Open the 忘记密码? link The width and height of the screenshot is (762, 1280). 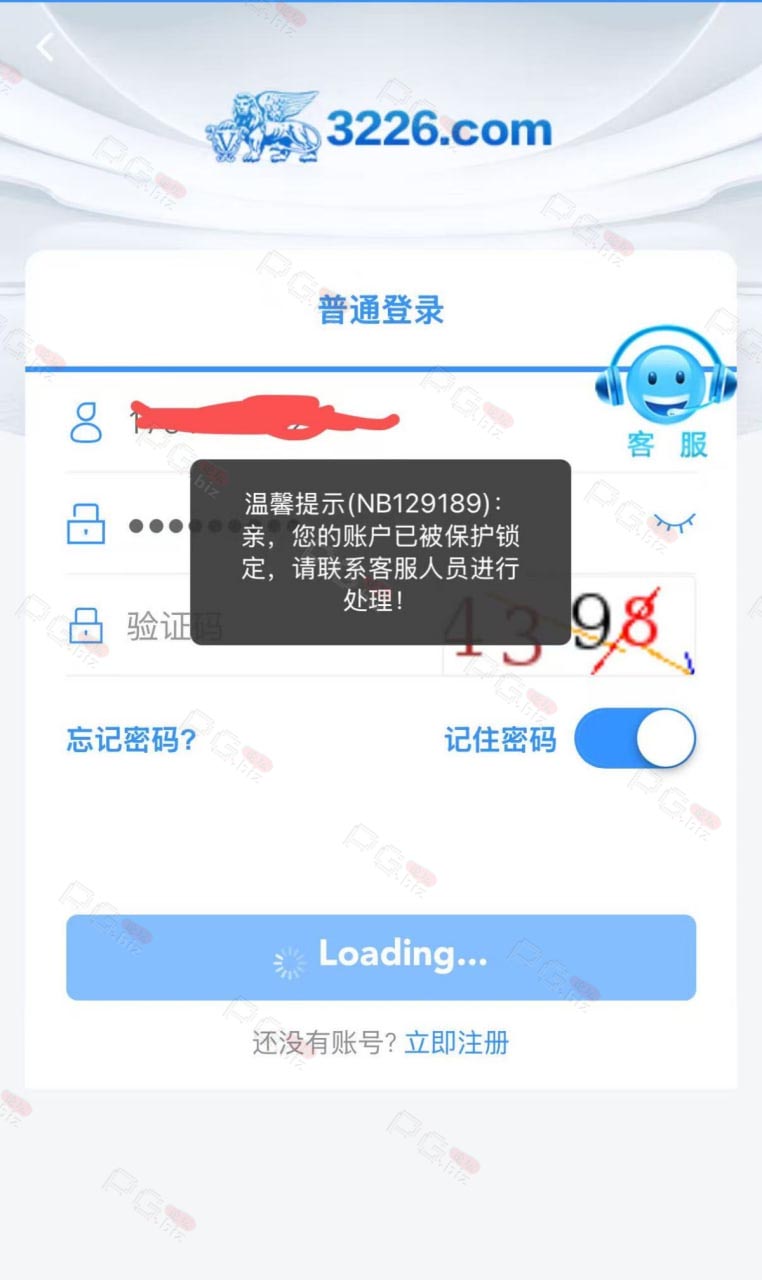click(x=131, y=739)
